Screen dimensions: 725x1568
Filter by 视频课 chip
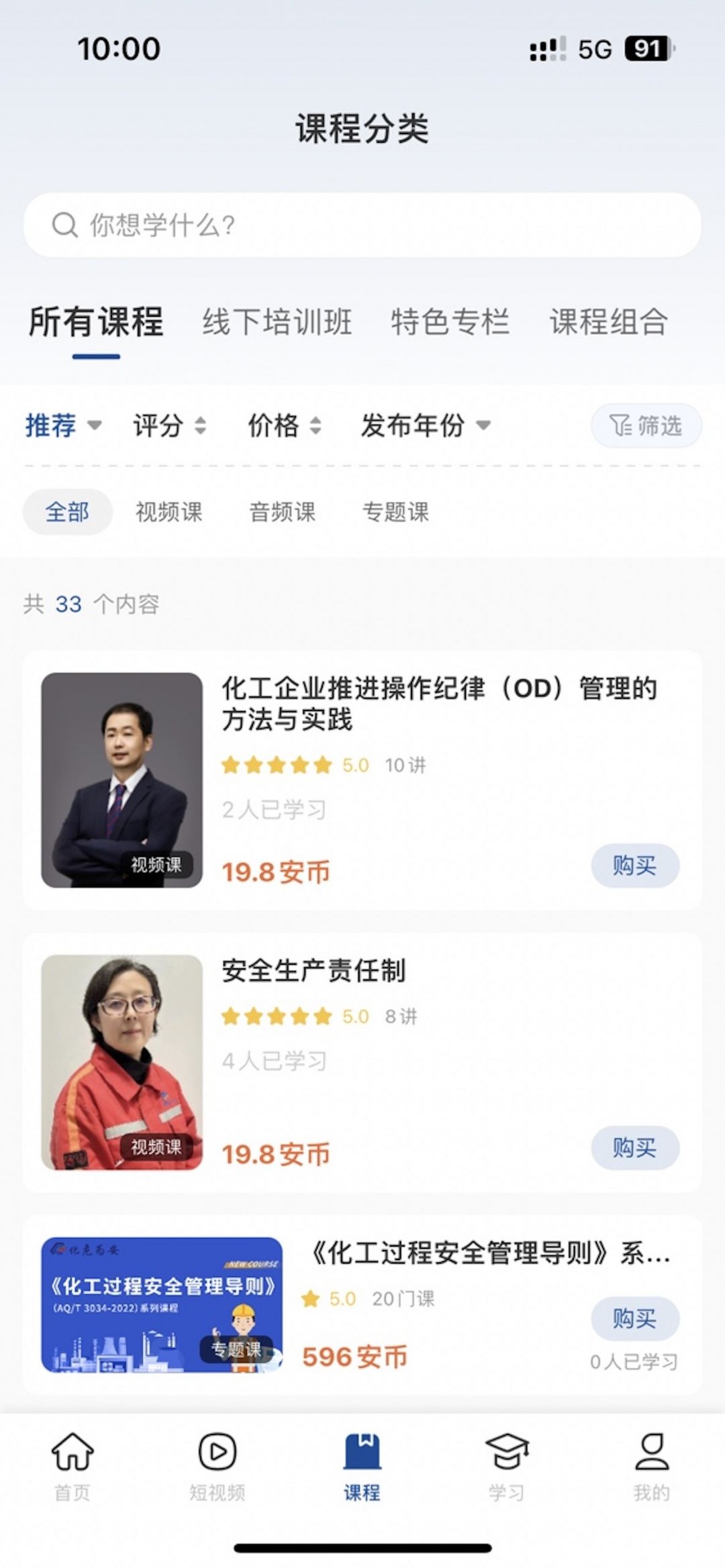[168, 512]
